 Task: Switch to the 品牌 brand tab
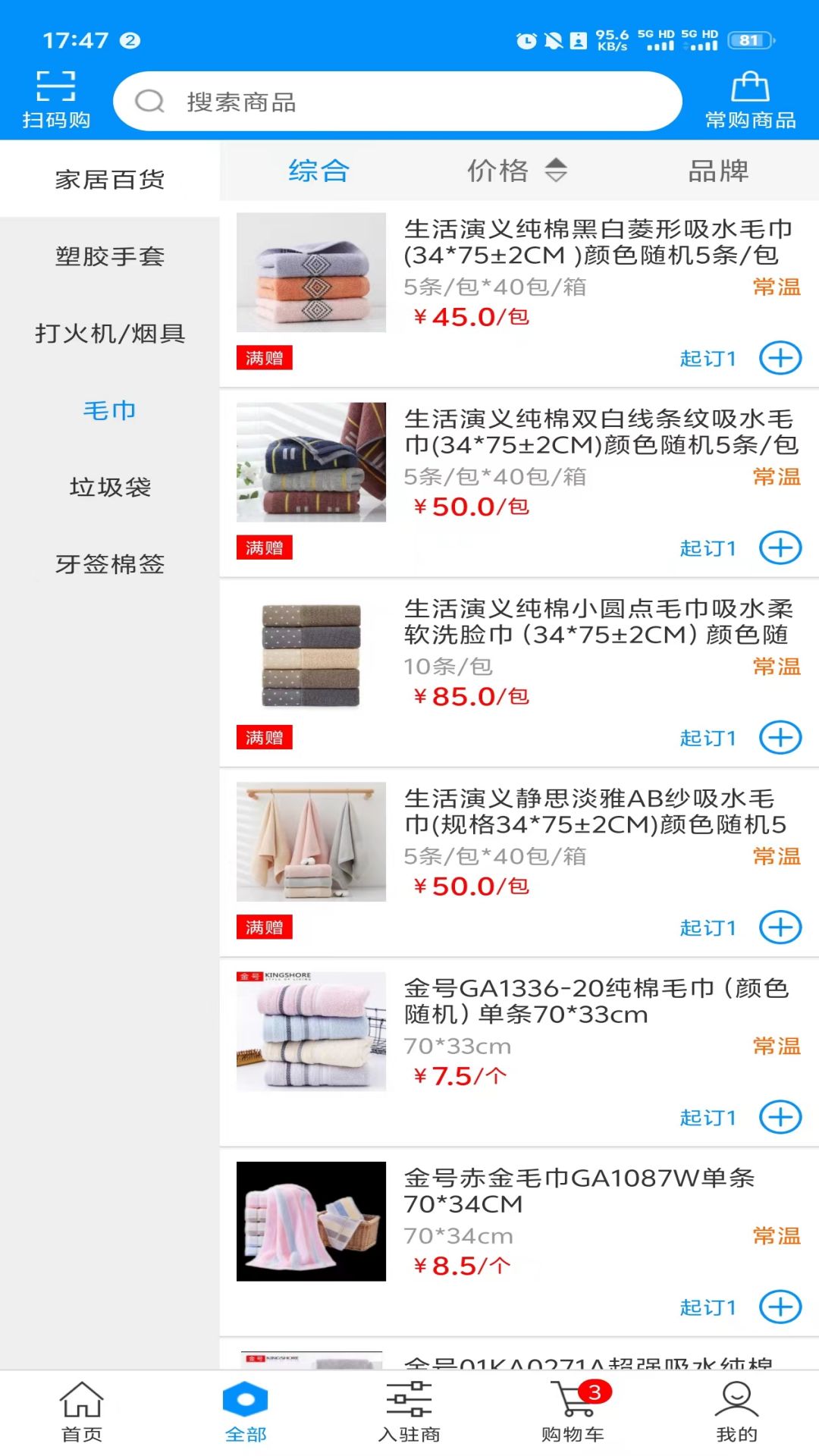[717, 171]
